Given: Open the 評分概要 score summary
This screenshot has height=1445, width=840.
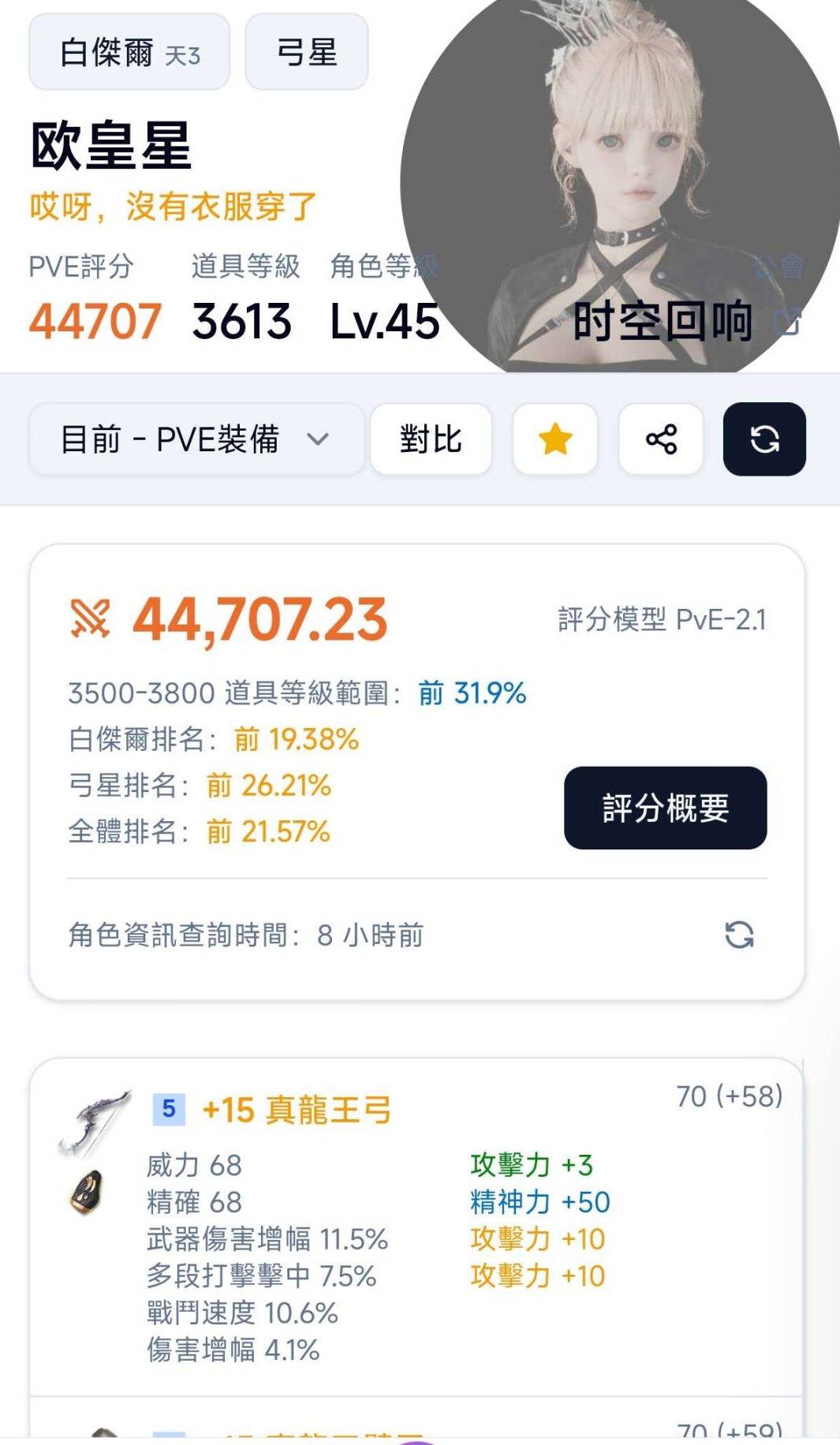Looking at the screenshot, I should pyautogui.click(x=665, y=809).
